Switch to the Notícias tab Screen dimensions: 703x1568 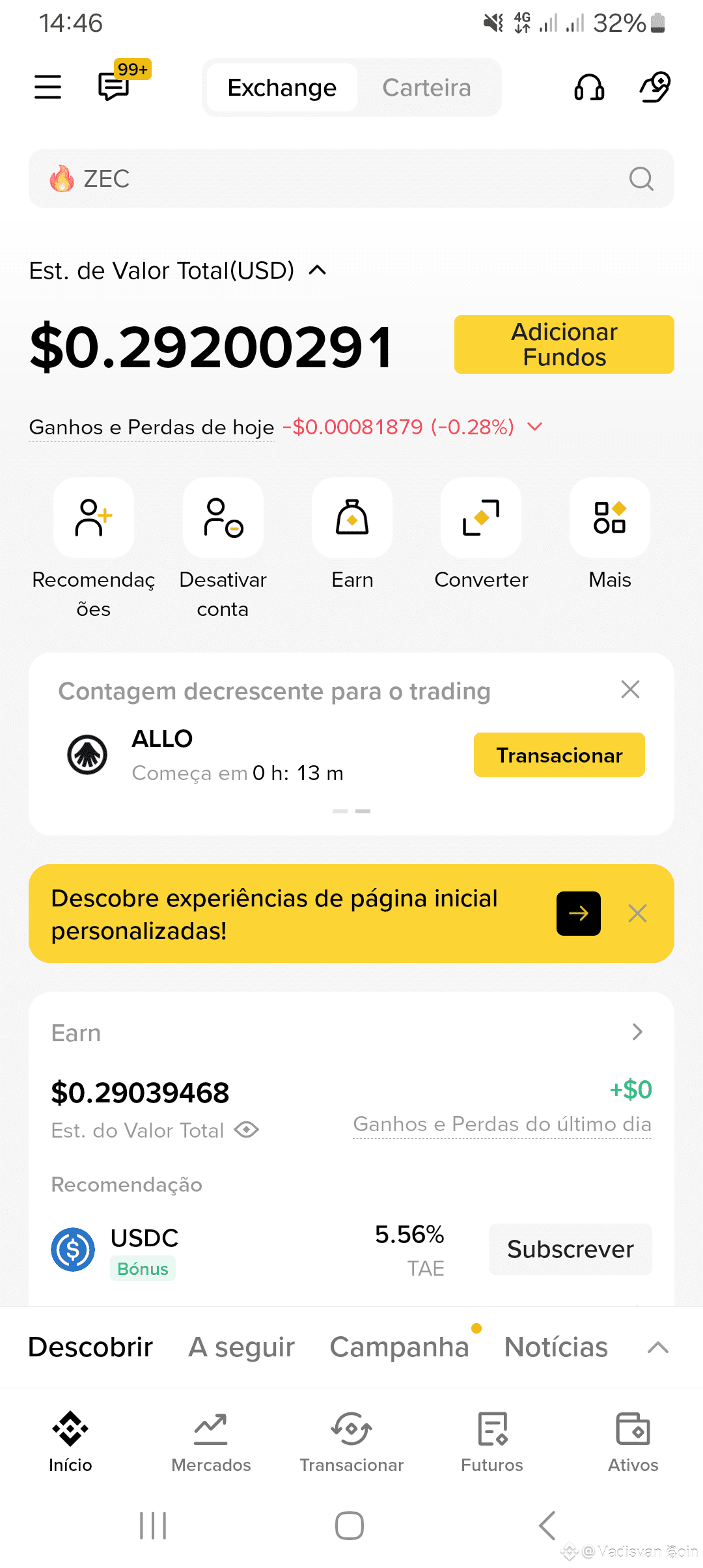coord(556,1347)
